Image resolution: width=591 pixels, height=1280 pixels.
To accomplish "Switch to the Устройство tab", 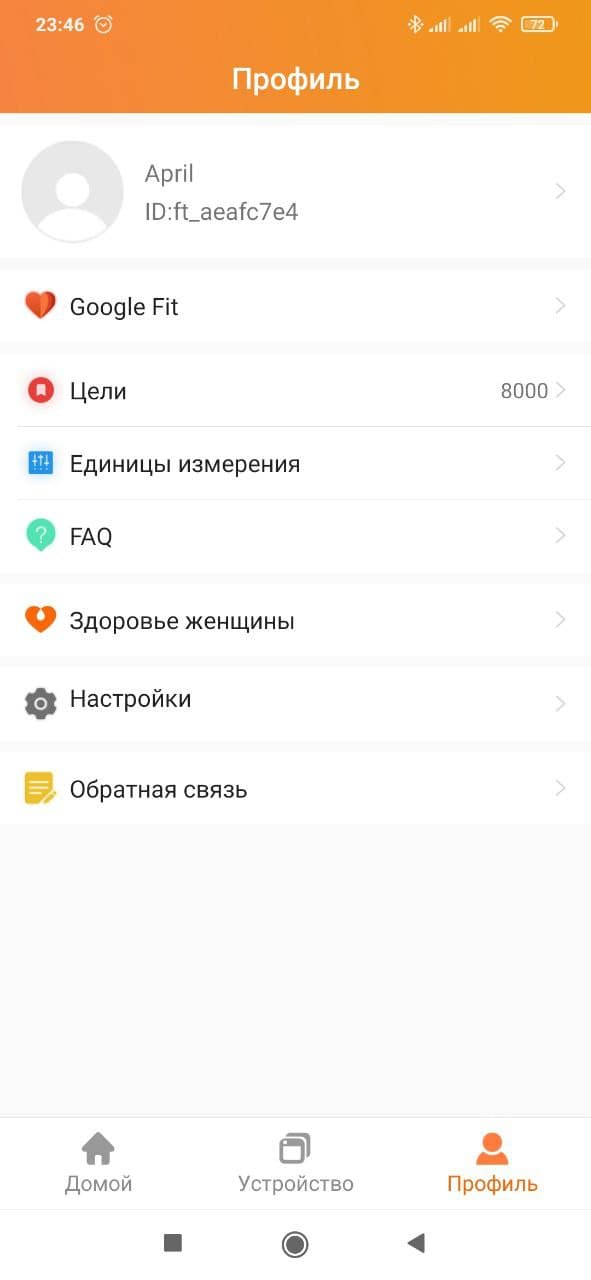I will 295,1163.
